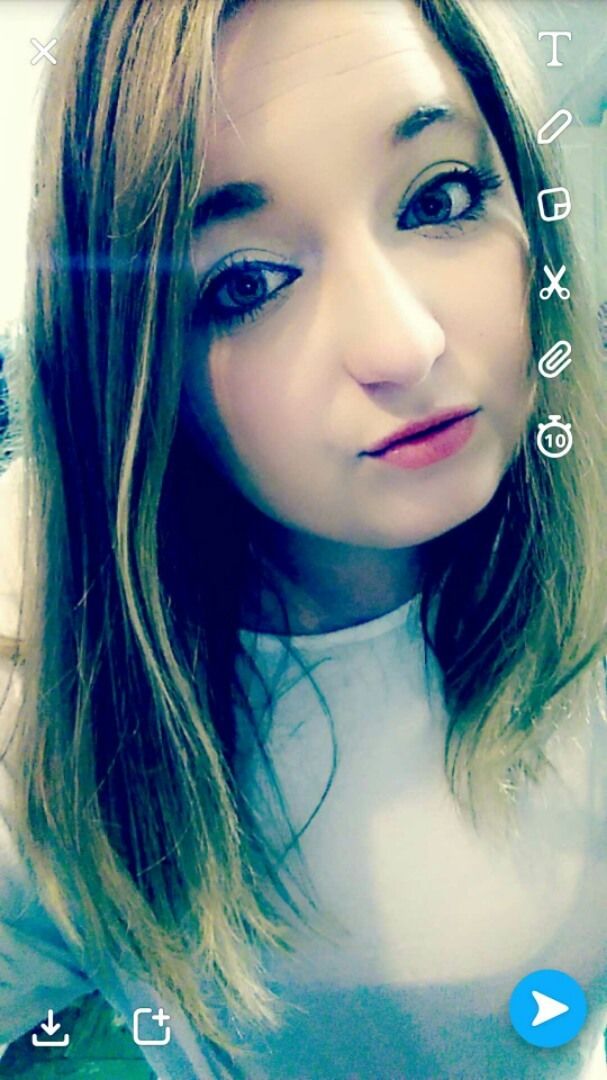Send the snap with blue arrow

pyautogui.click(x=548, y=1009)
